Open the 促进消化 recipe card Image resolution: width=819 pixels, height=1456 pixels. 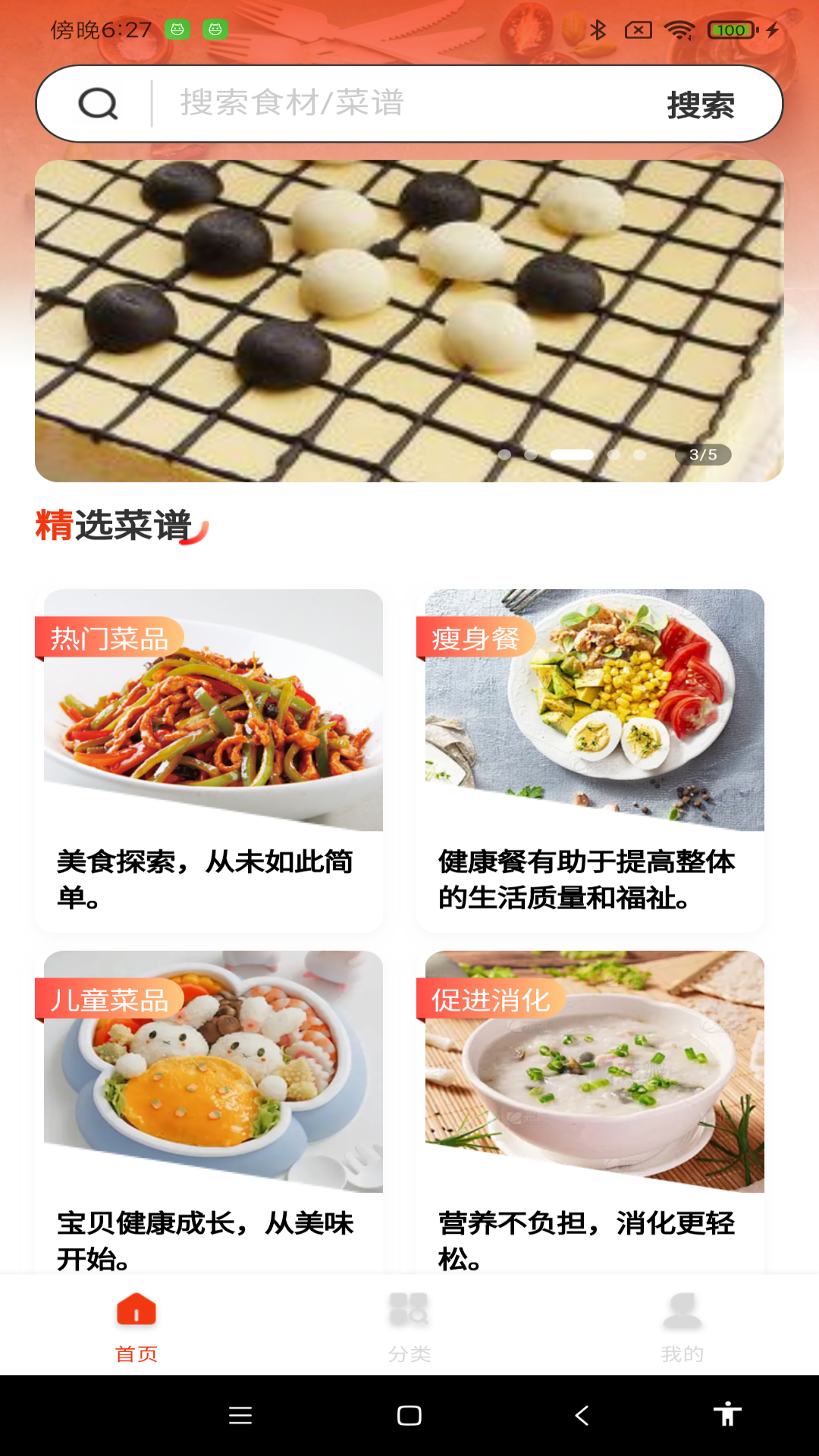[x=591, y=1112]
